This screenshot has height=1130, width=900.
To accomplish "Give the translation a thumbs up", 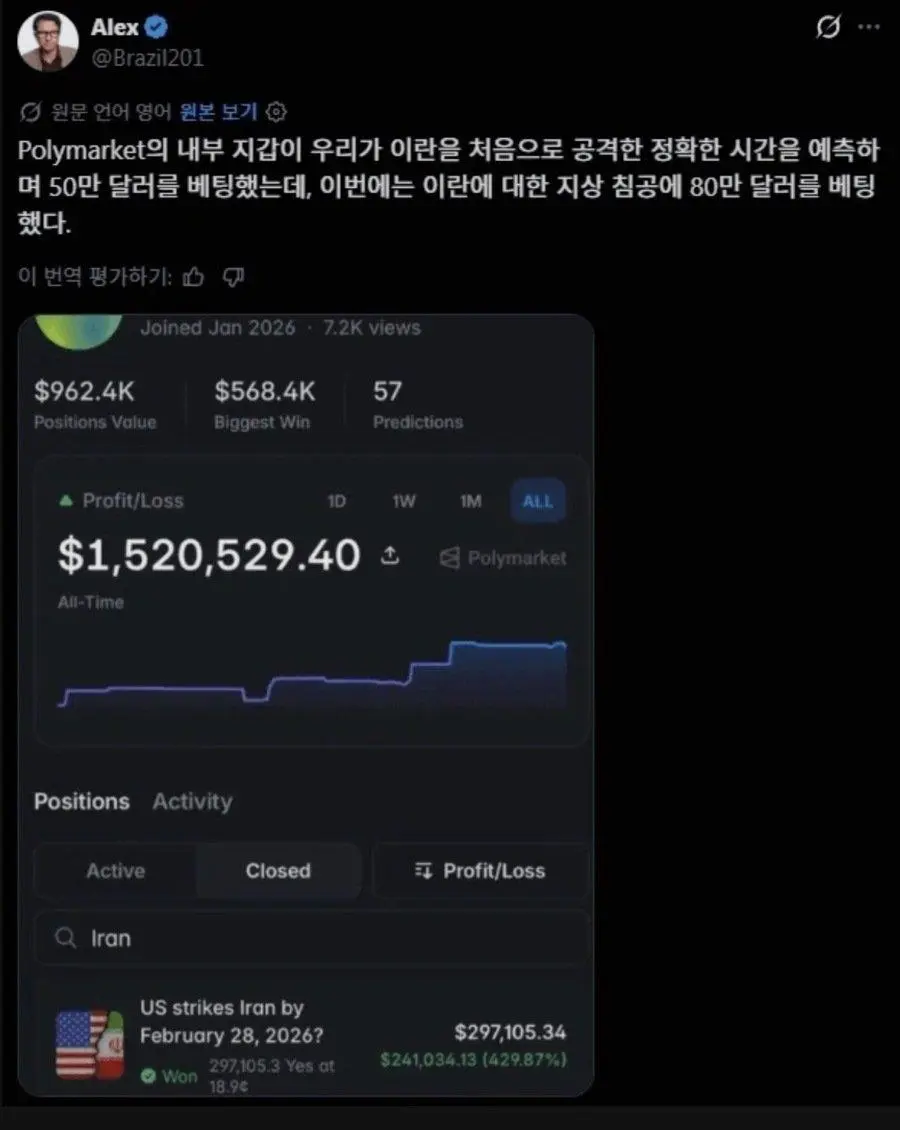I will pyautogui.click(x=192, y=278).
